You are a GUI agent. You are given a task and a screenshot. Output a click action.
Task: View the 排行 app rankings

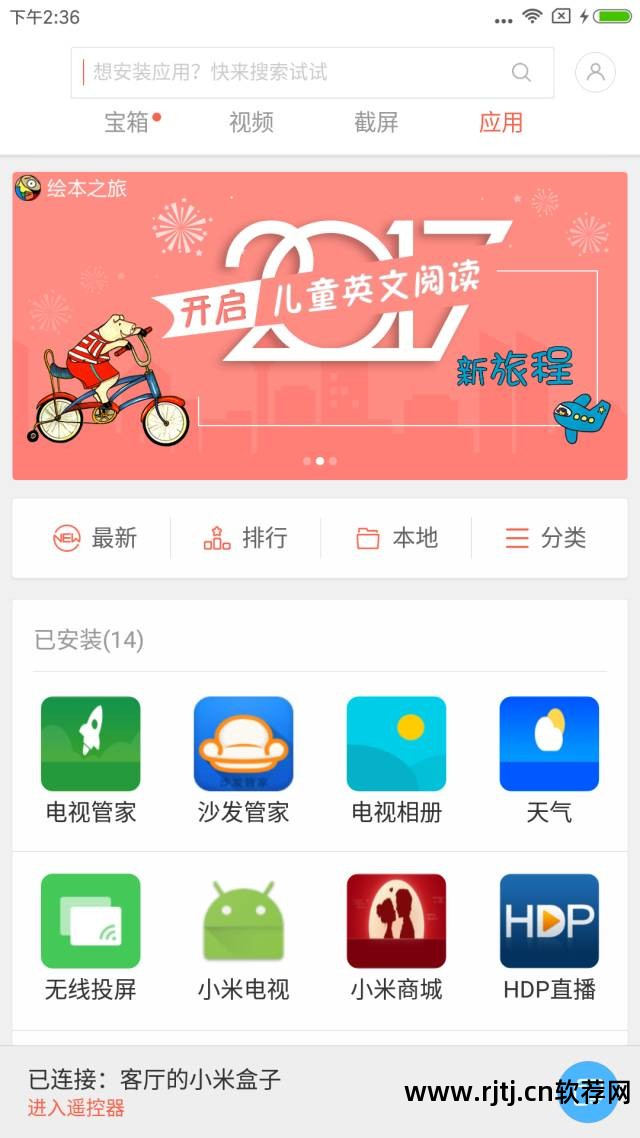pos(245,538)
